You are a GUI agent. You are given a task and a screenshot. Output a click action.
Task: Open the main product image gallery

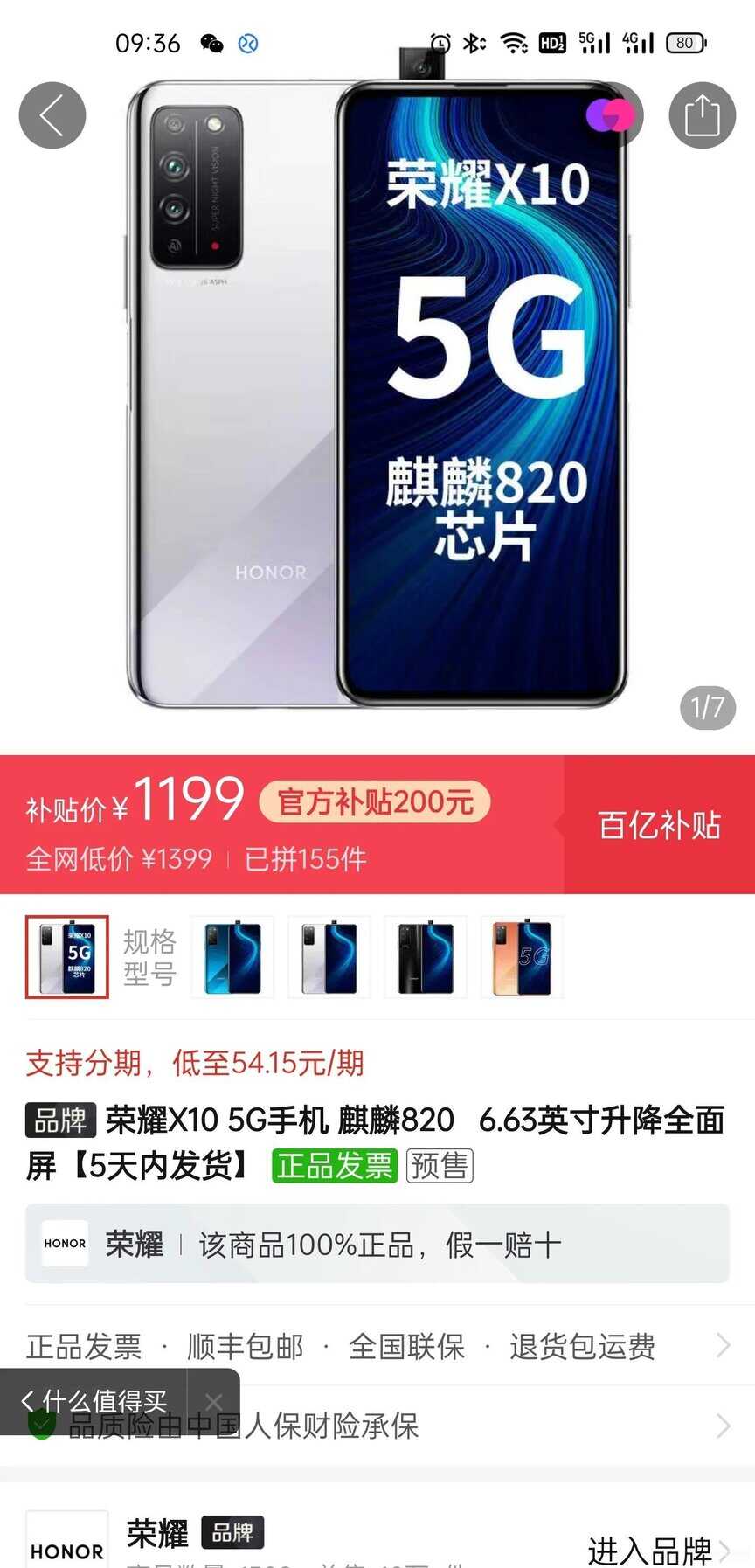pos(377,393)
